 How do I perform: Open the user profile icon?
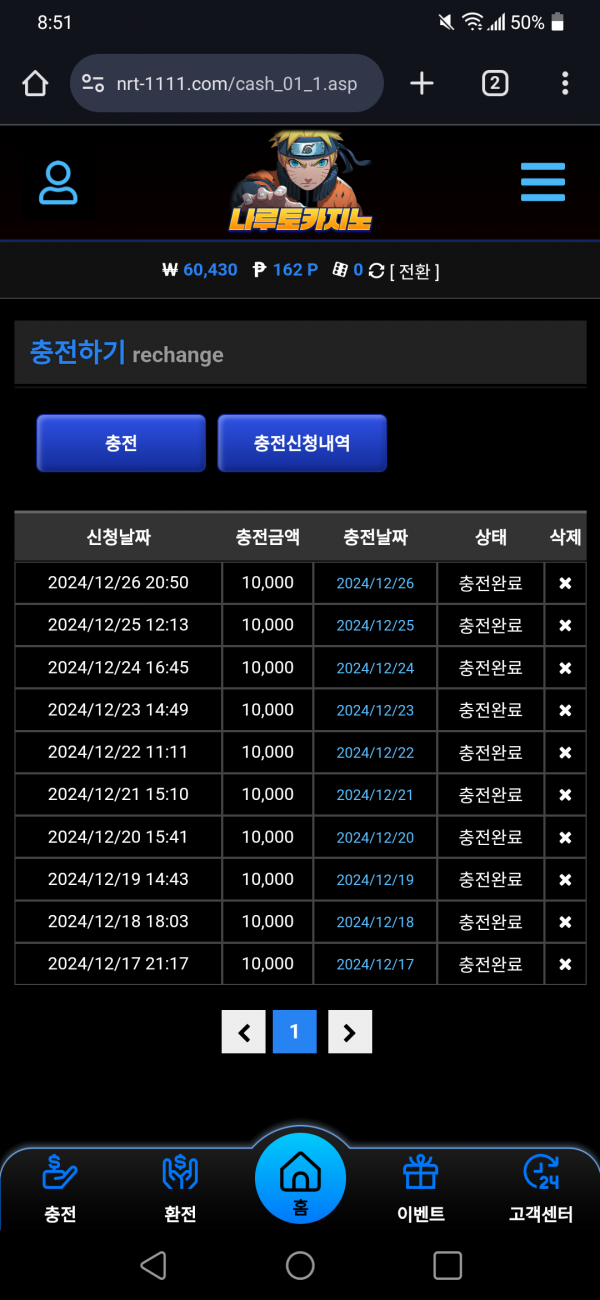click(x=58, y=182)
